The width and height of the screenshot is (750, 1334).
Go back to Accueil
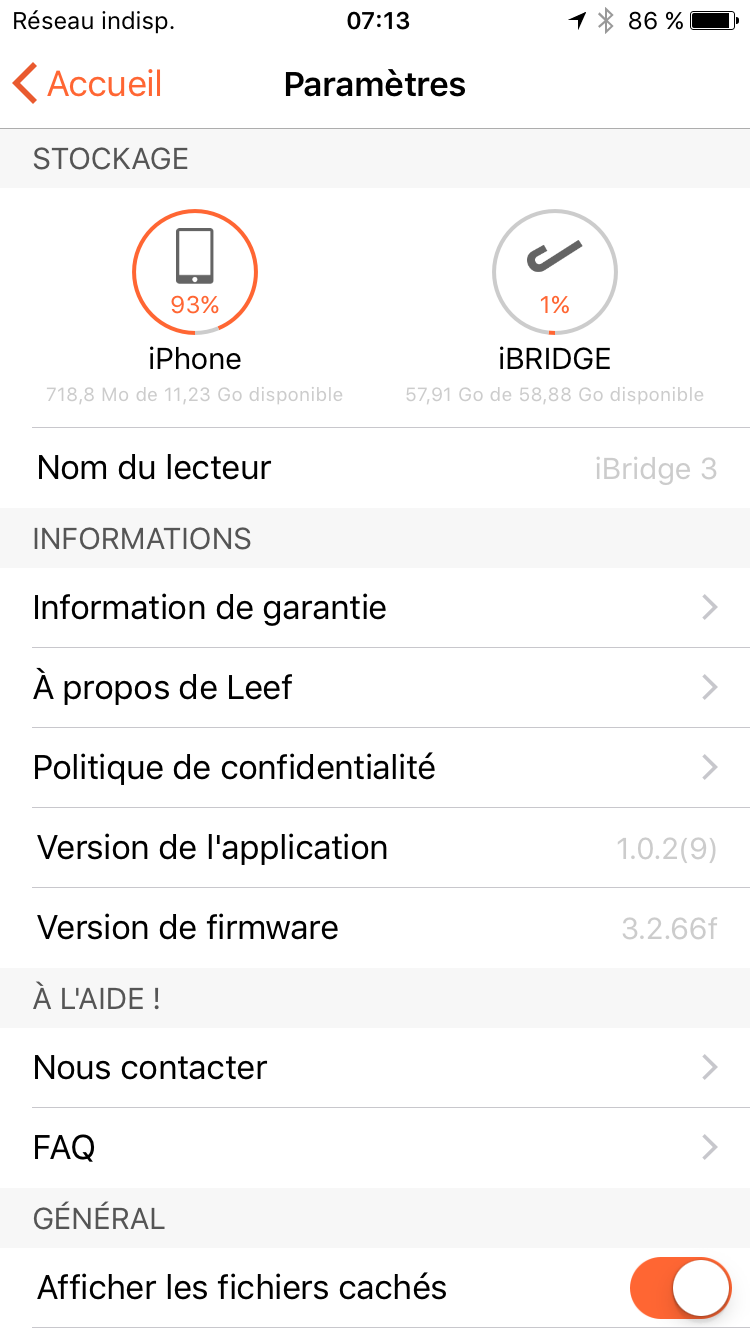(88, 84)
